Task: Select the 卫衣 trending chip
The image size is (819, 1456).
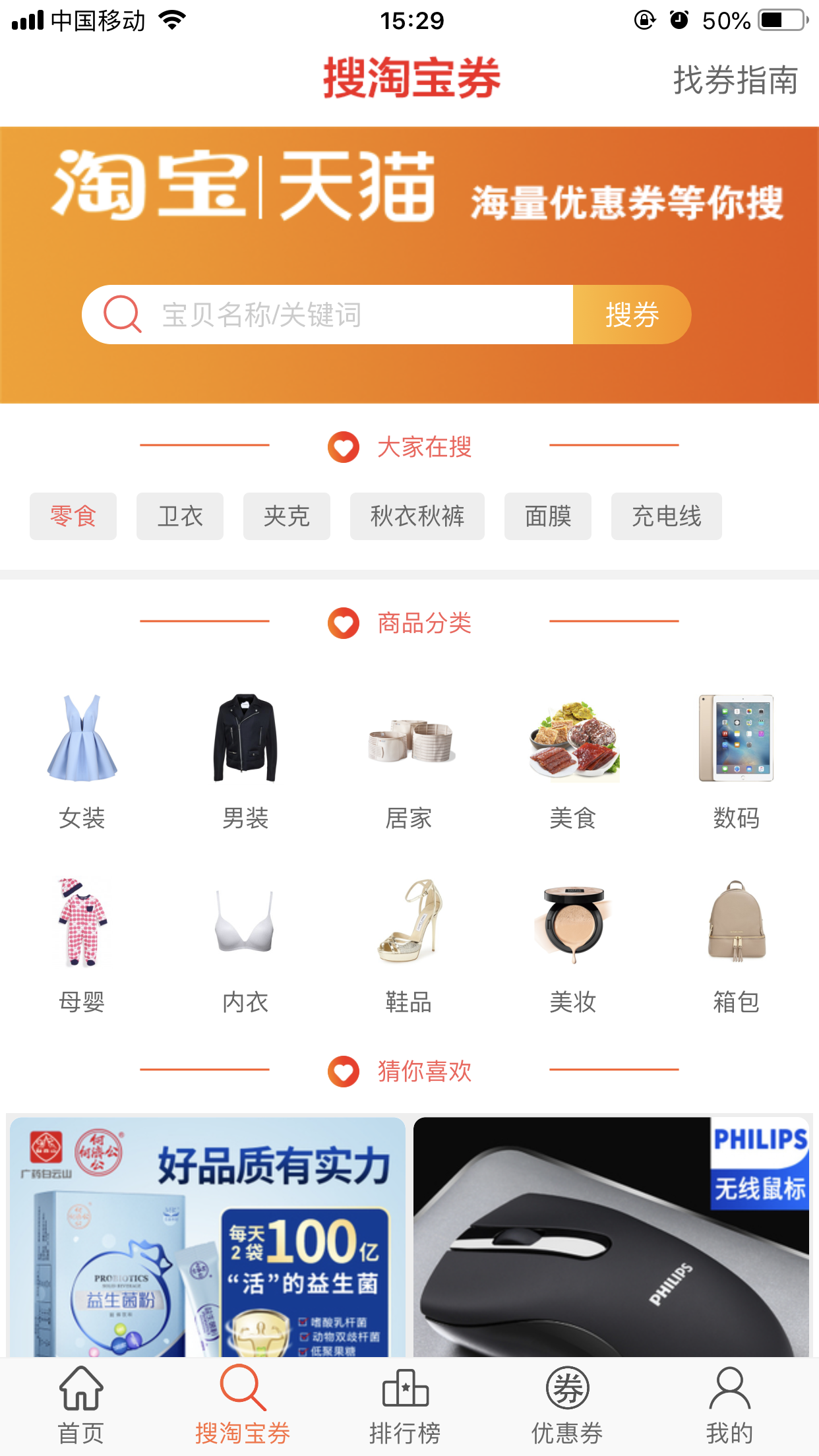Action: click(x=180, y=516)
